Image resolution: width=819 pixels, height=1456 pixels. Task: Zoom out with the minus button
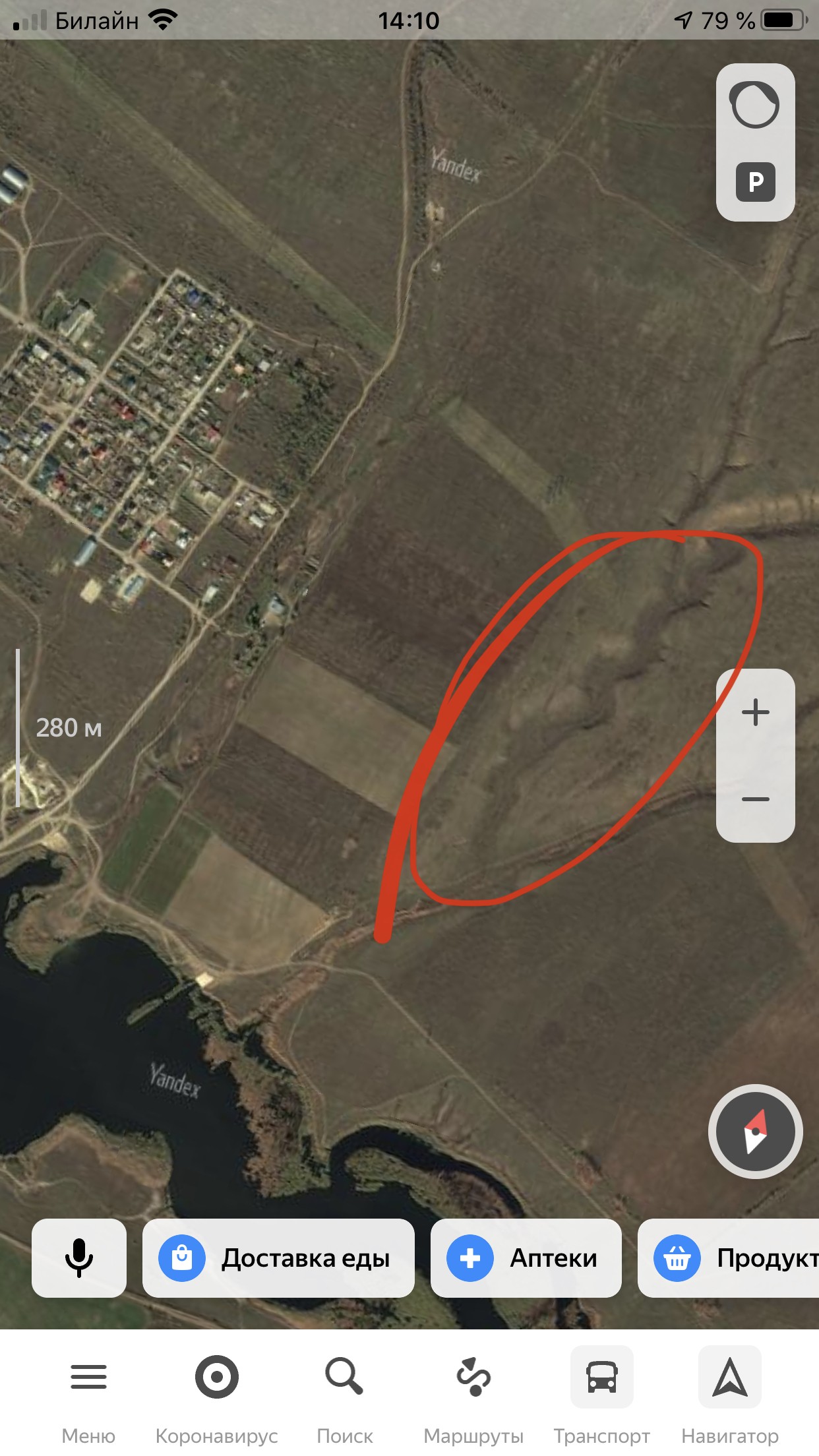[755, 799]
